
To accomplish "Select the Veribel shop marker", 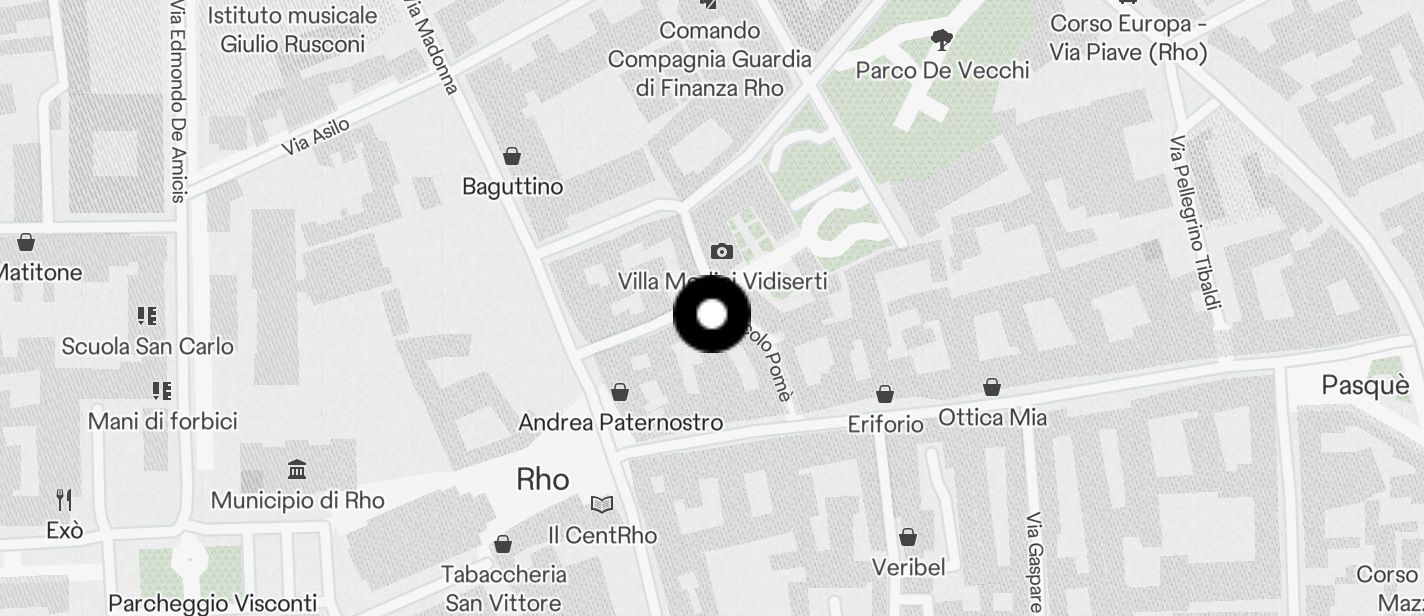I will [908, 538].
